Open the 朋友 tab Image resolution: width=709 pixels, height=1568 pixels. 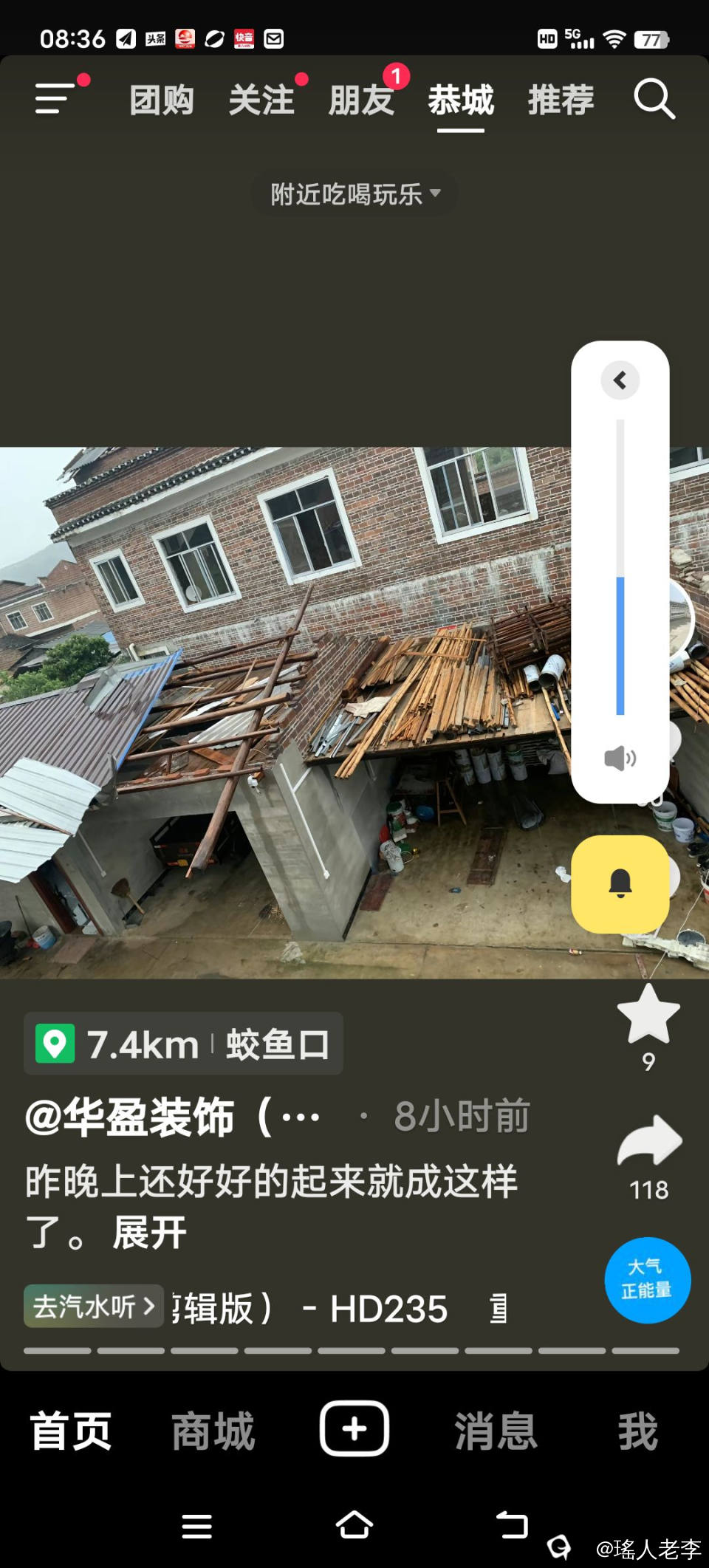point(361,100)
